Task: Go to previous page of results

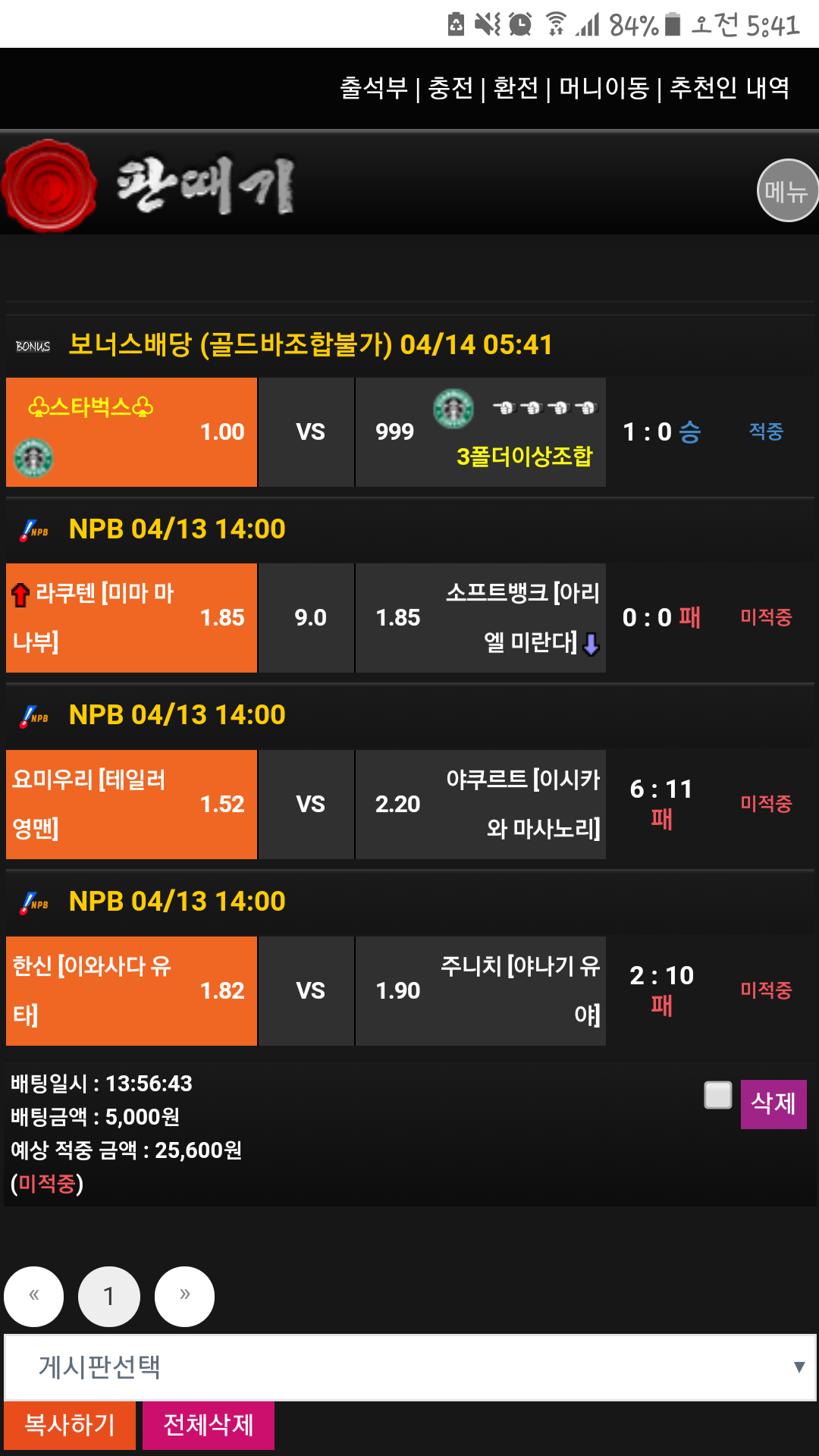Action: (34, 1296)
